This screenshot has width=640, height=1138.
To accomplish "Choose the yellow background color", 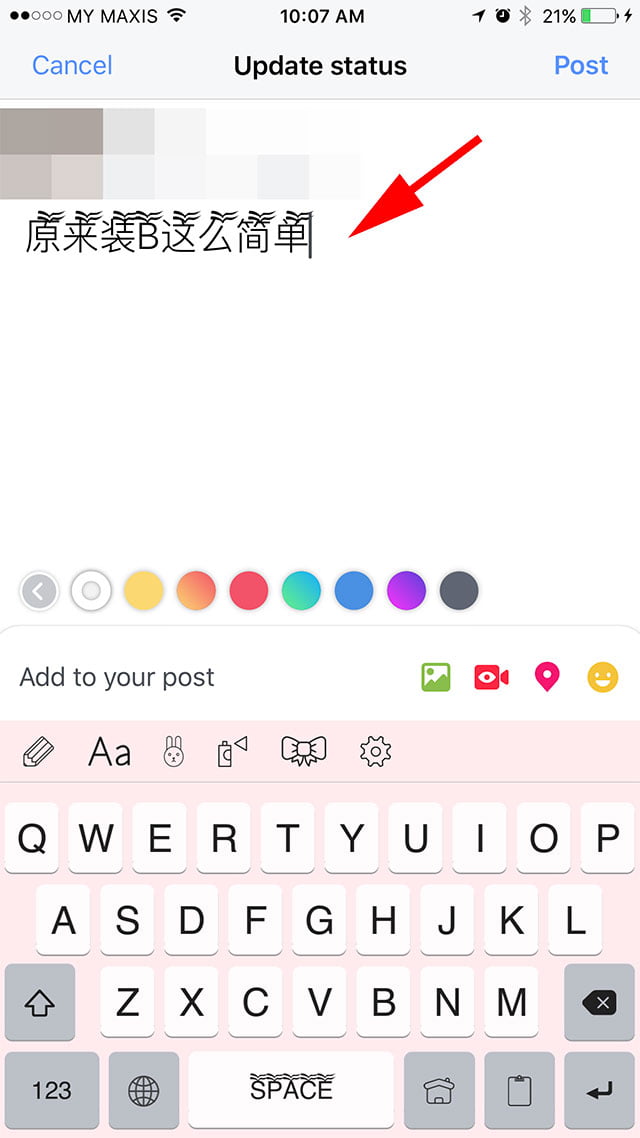I will 143,590.
